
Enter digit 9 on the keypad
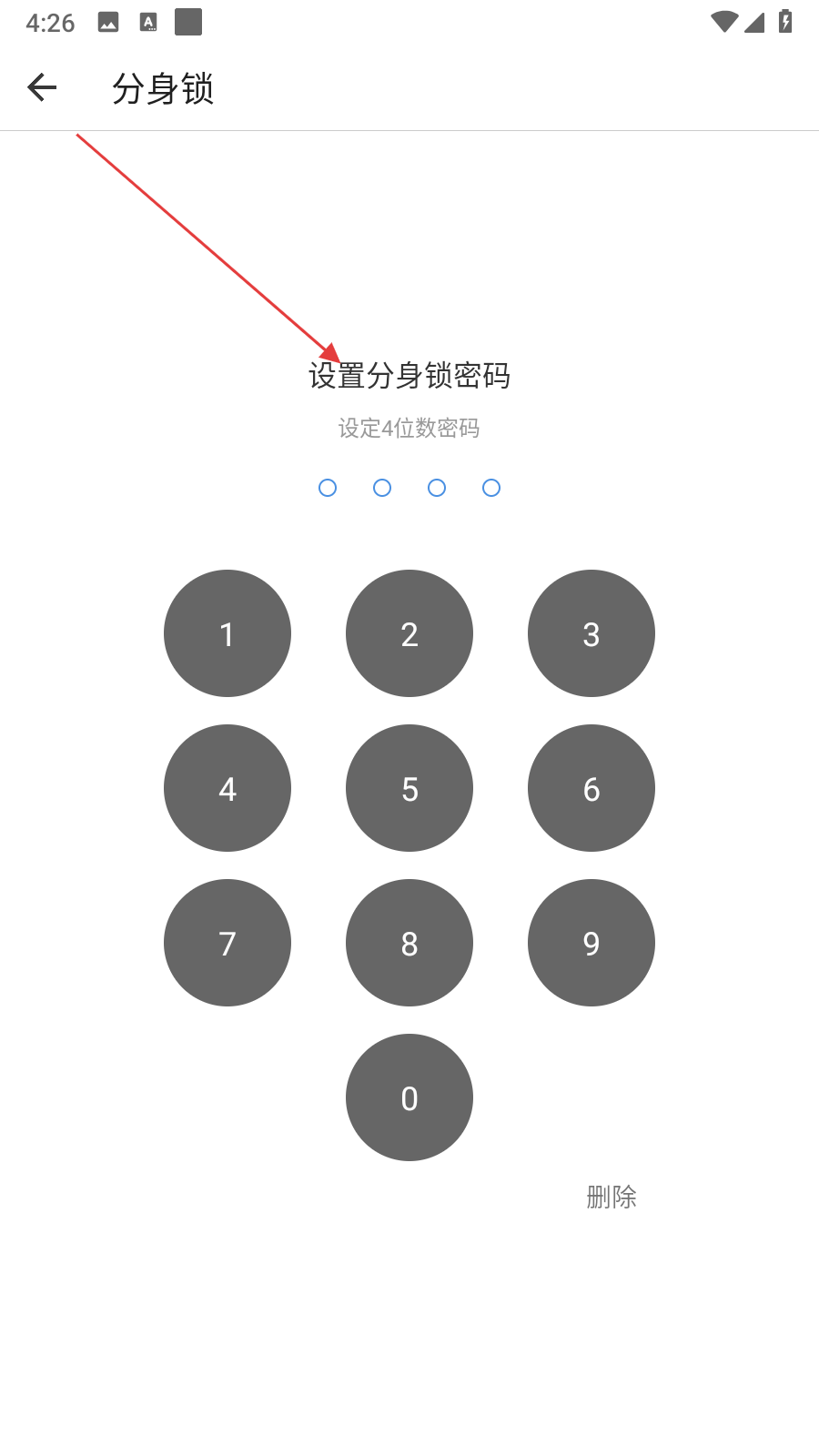(x=591, y=943)
